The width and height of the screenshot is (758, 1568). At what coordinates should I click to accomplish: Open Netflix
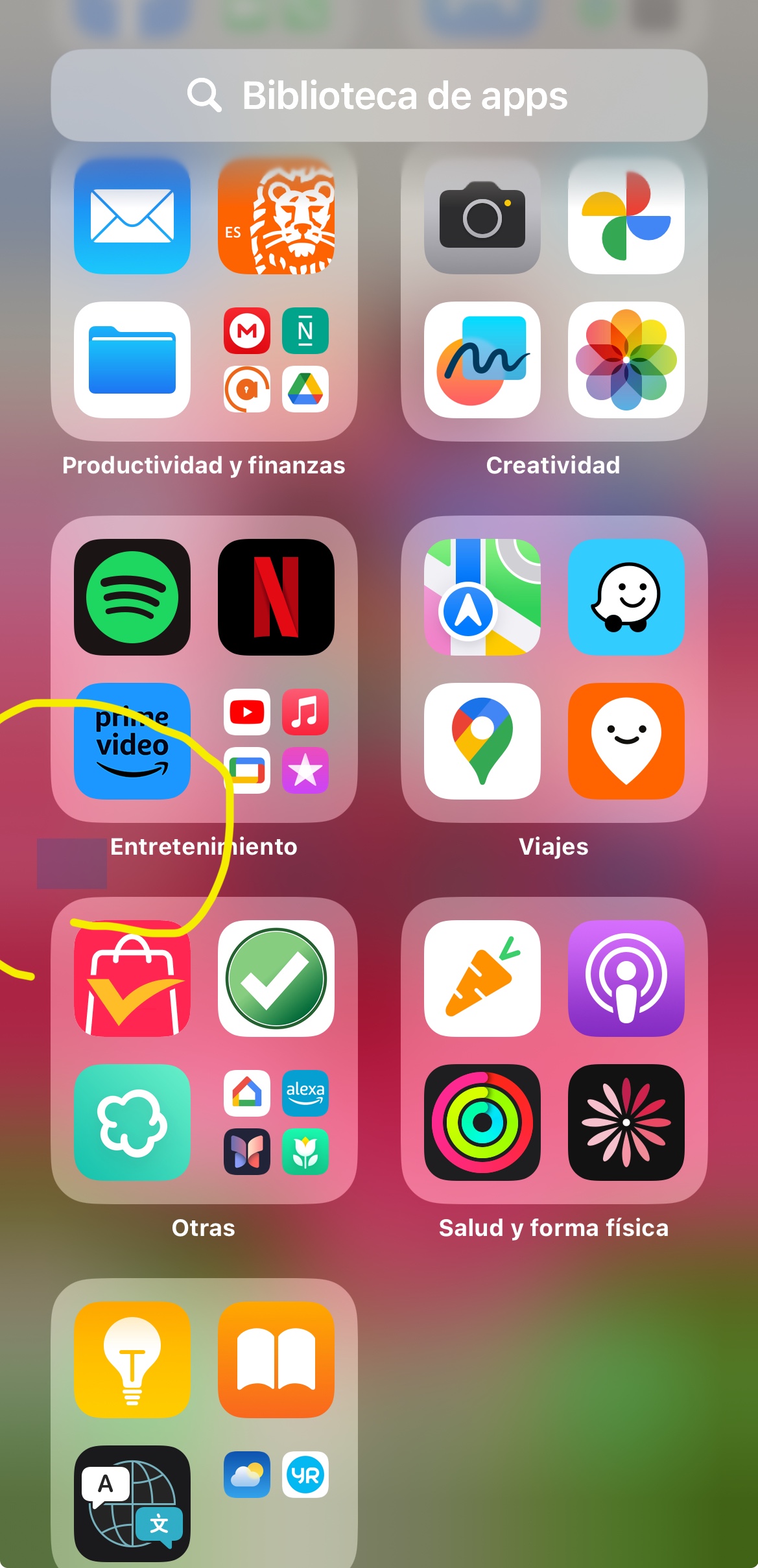coord(276,597)
